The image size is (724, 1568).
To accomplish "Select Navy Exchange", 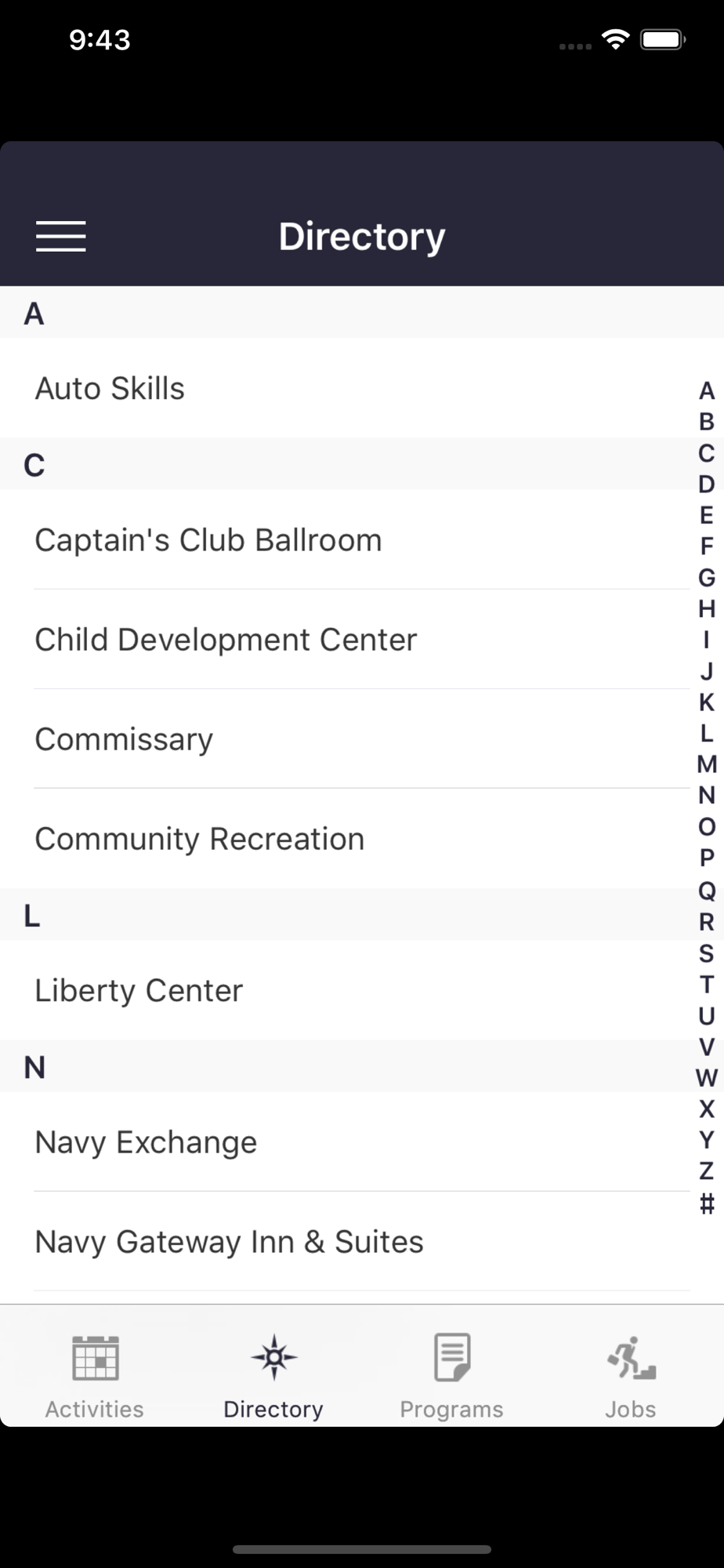I will [345, 1142].
